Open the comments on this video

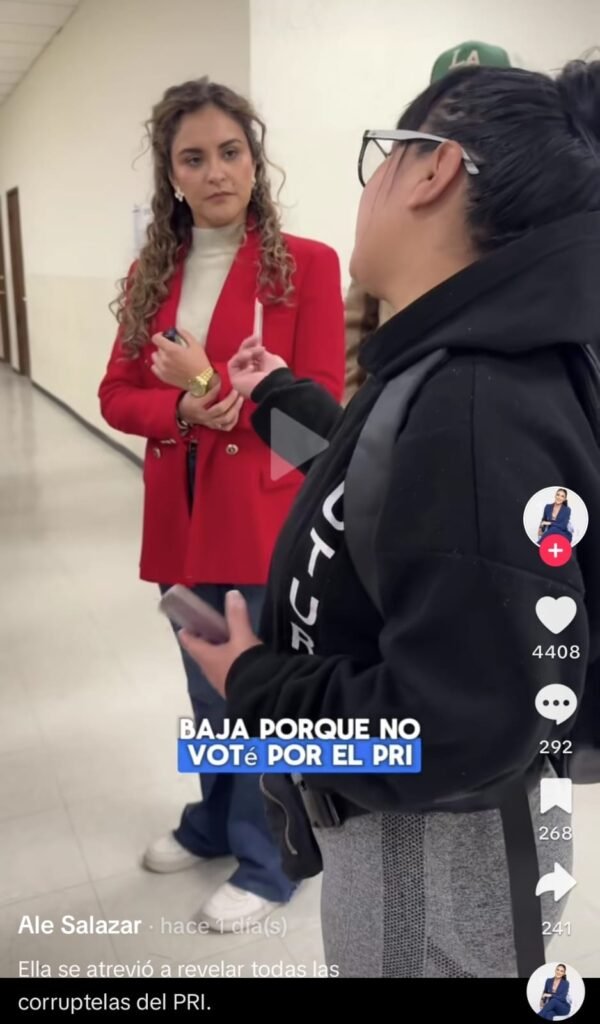coord(556,704)
